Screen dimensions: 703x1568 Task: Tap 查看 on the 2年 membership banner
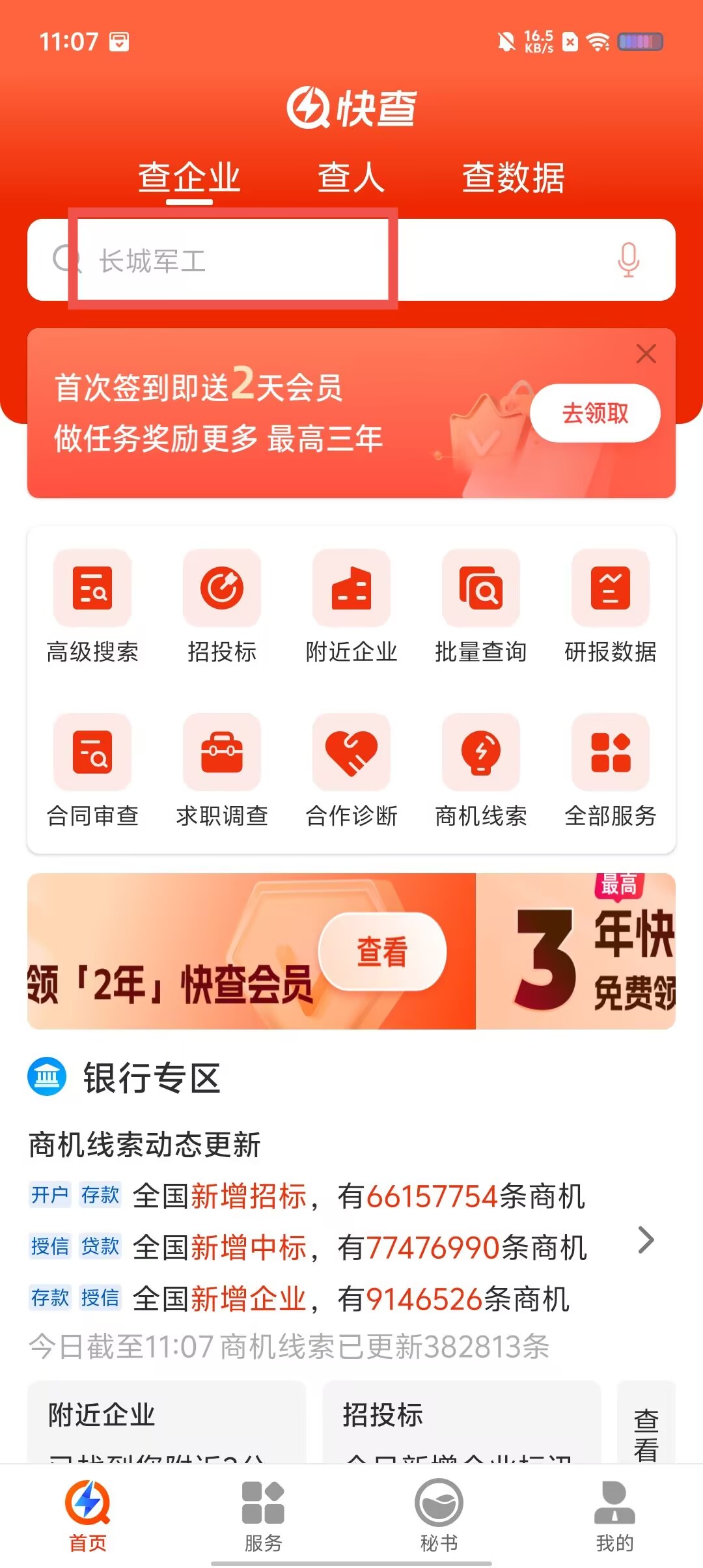click(382, 951)
